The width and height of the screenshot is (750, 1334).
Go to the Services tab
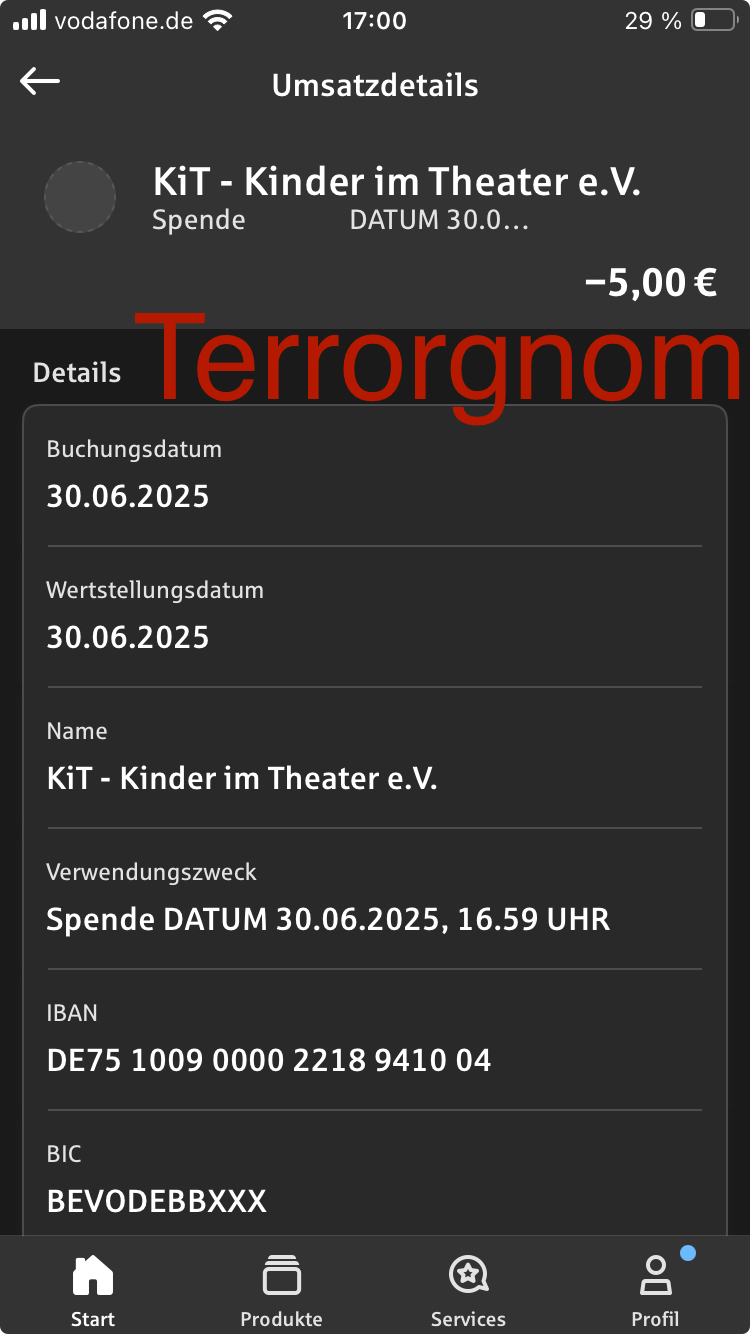[x=468, y=1288]
